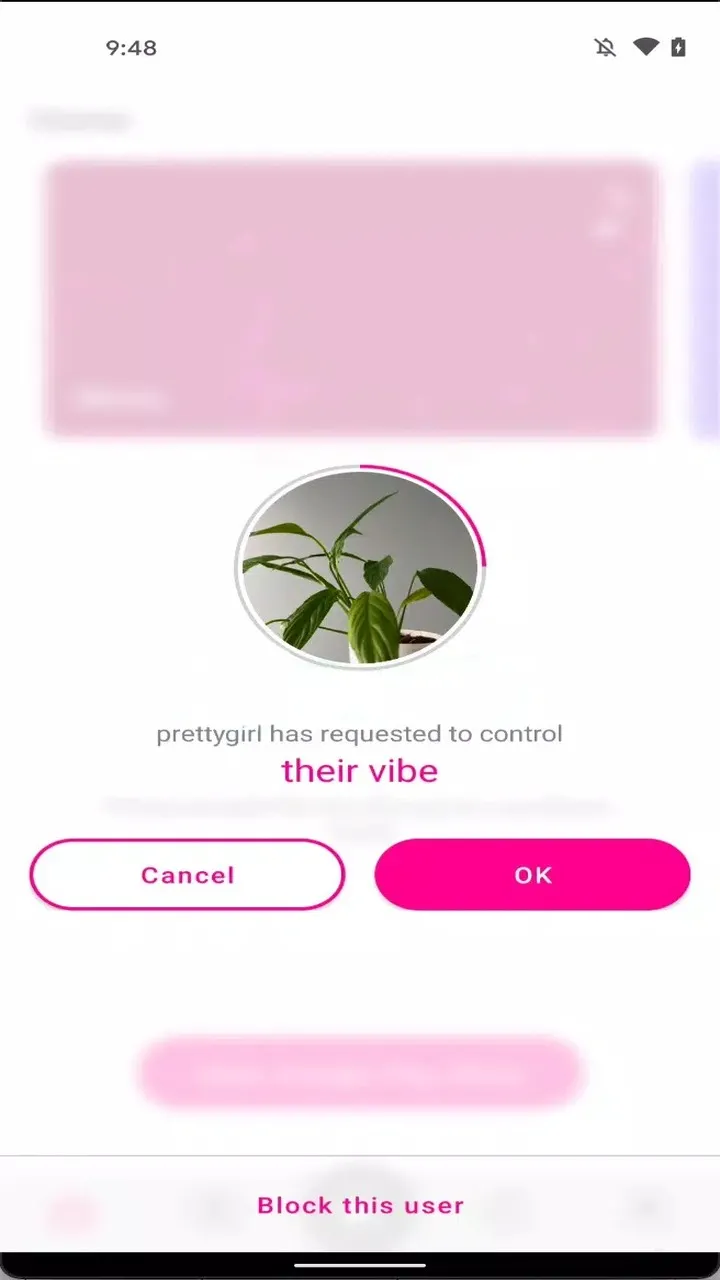Cancel prettygirl's control request
Image resolution: width=720 pixels, height=1280 pixels.
pos(187,875)
